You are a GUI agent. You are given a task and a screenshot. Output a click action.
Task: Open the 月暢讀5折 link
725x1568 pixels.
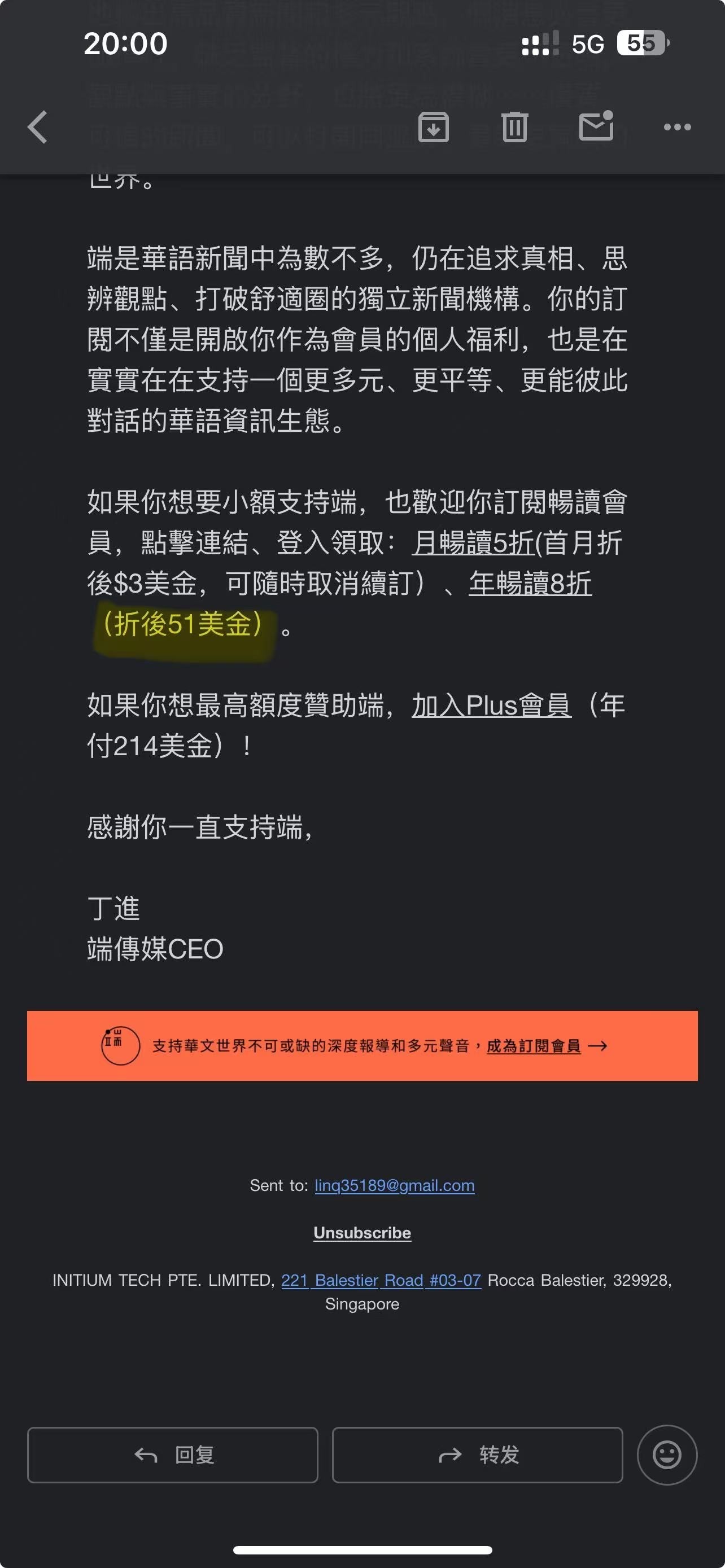(x=473, y=542)
